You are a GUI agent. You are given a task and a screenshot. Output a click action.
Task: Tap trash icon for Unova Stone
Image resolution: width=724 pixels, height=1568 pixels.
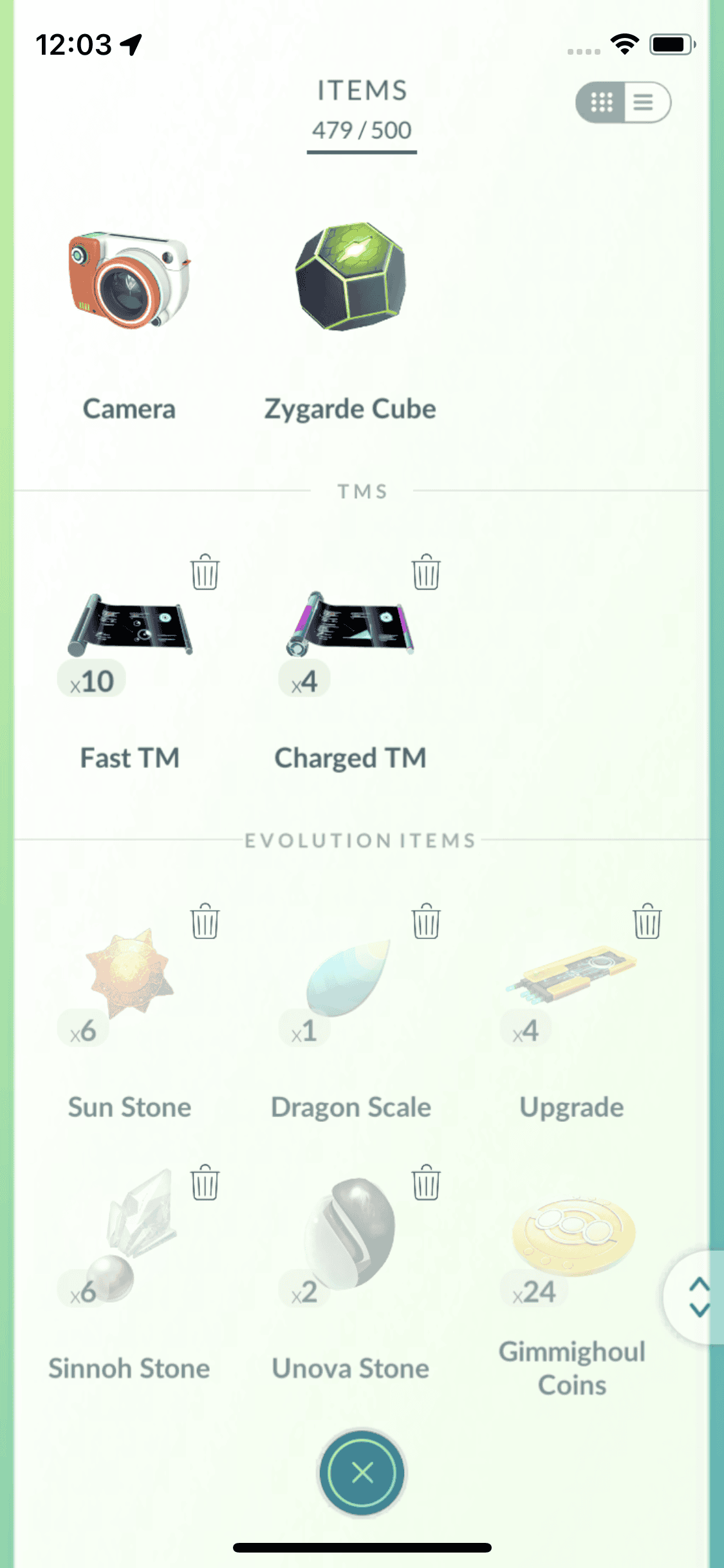pyautogui.click(x=425, y=1182)
